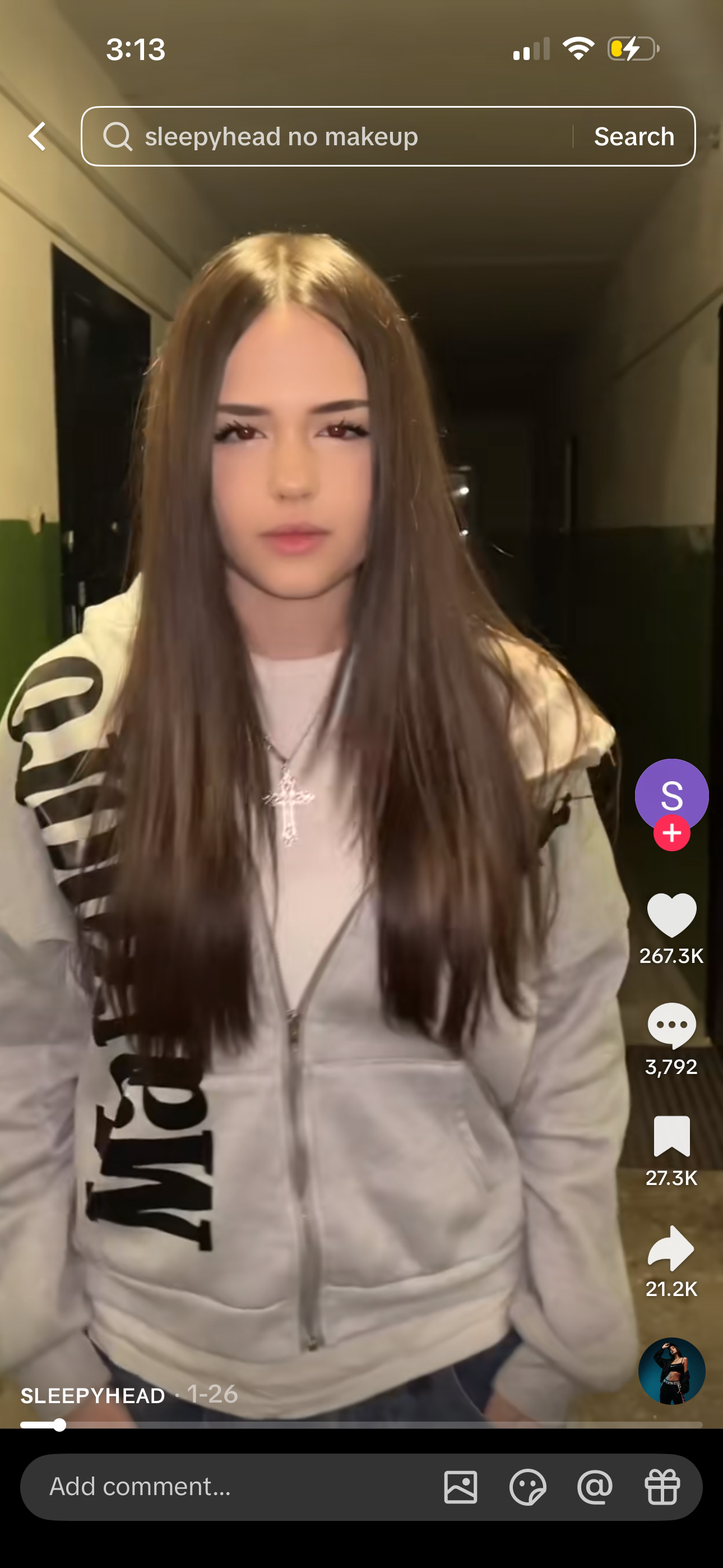Send a gift with the gift icon

click(662, 1487)
